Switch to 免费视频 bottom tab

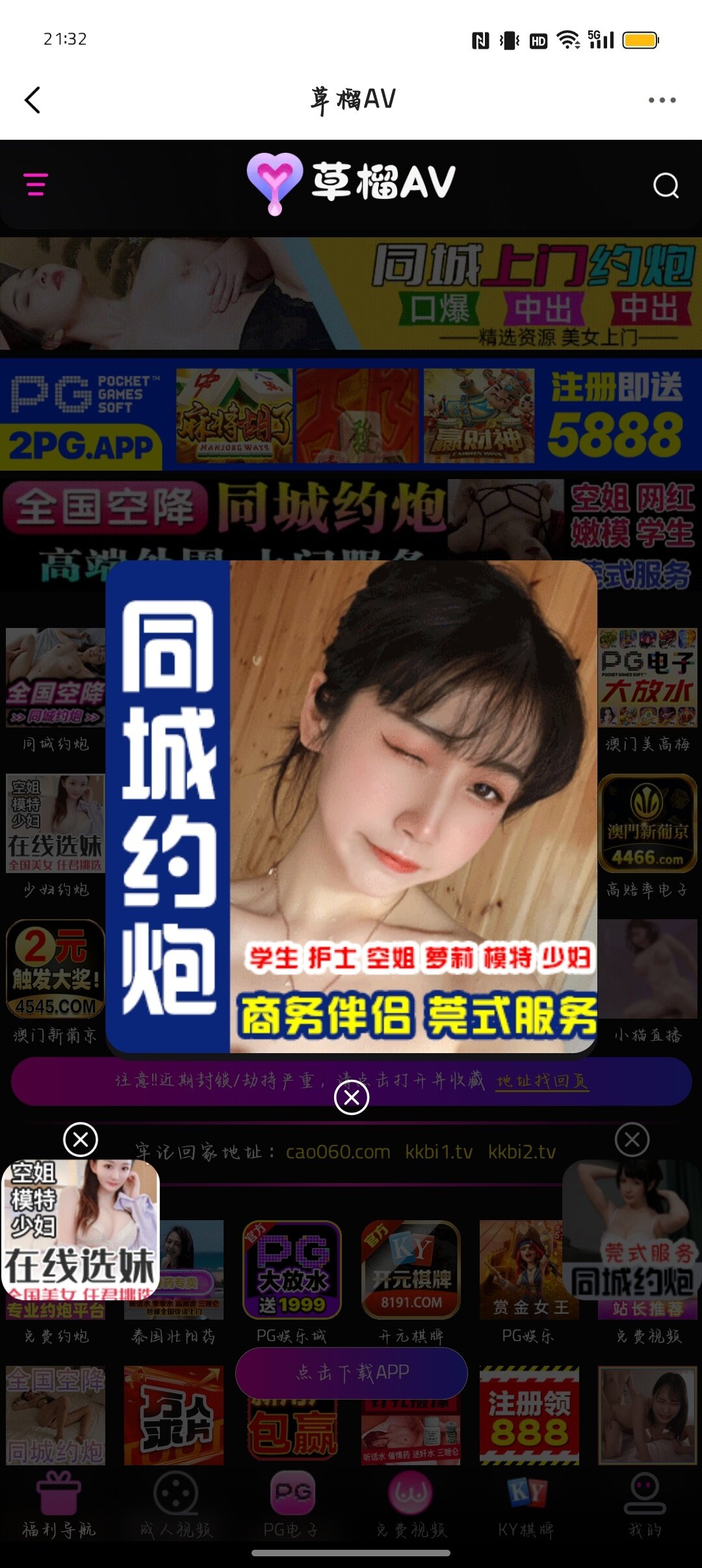(411, 1506)
